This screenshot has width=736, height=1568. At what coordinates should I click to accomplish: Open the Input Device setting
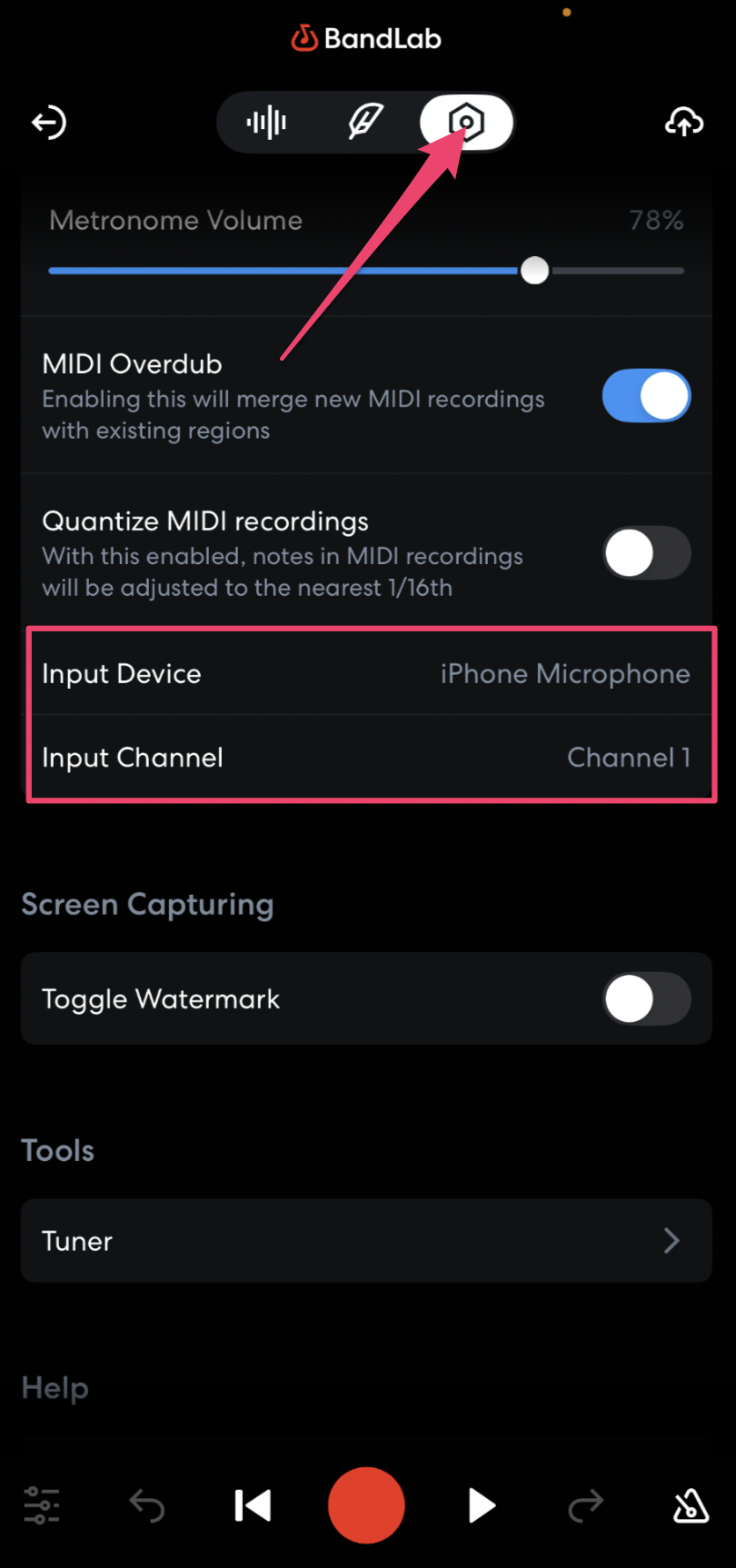point(366,674)
